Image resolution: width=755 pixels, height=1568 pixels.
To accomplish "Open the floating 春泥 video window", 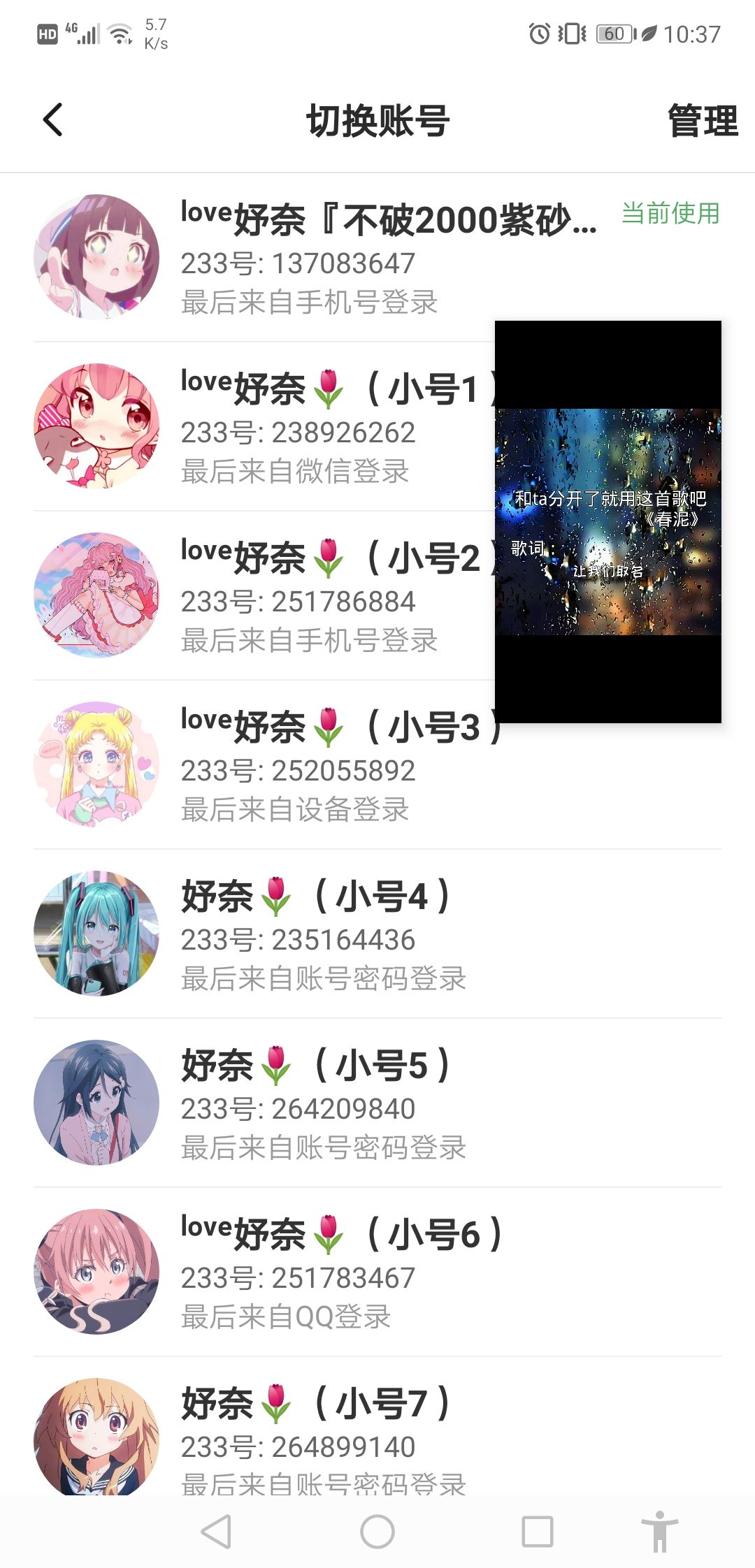I will click(x=607, y=521).
